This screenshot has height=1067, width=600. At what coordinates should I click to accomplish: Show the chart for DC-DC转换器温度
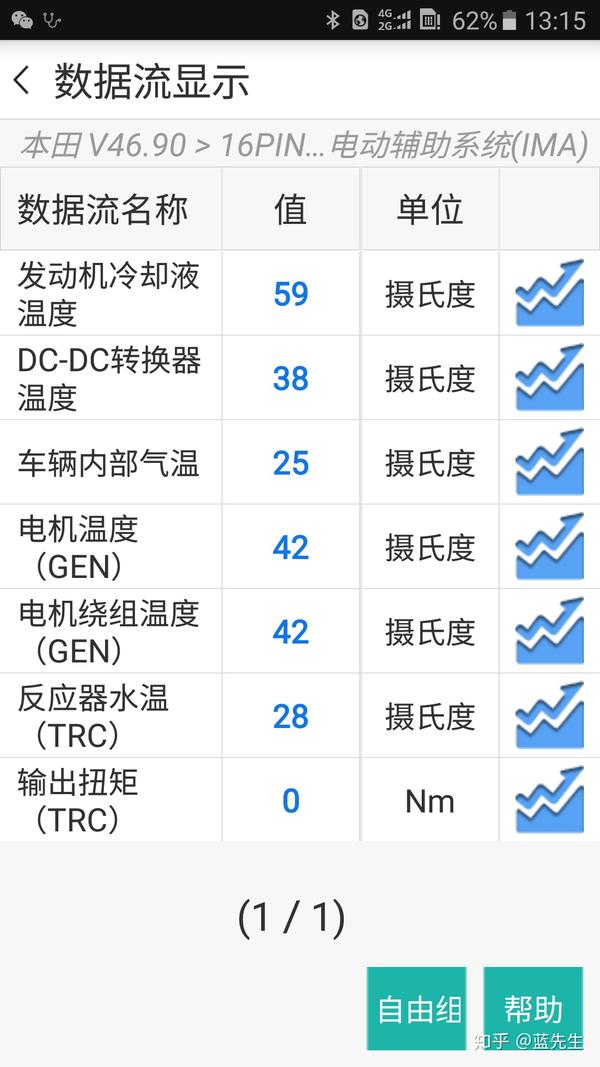coord(549,378)
